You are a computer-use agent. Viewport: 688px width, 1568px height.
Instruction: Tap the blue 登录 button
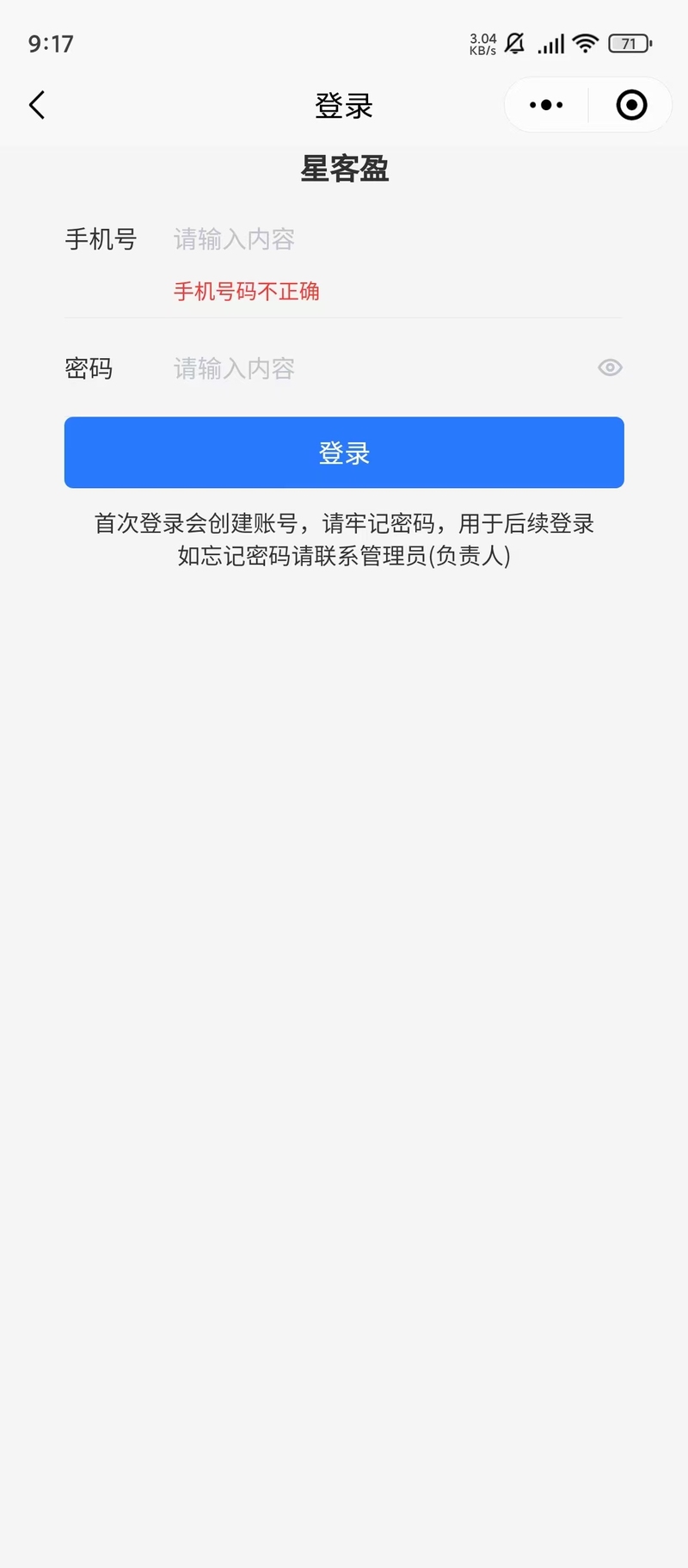pos(344,453)
